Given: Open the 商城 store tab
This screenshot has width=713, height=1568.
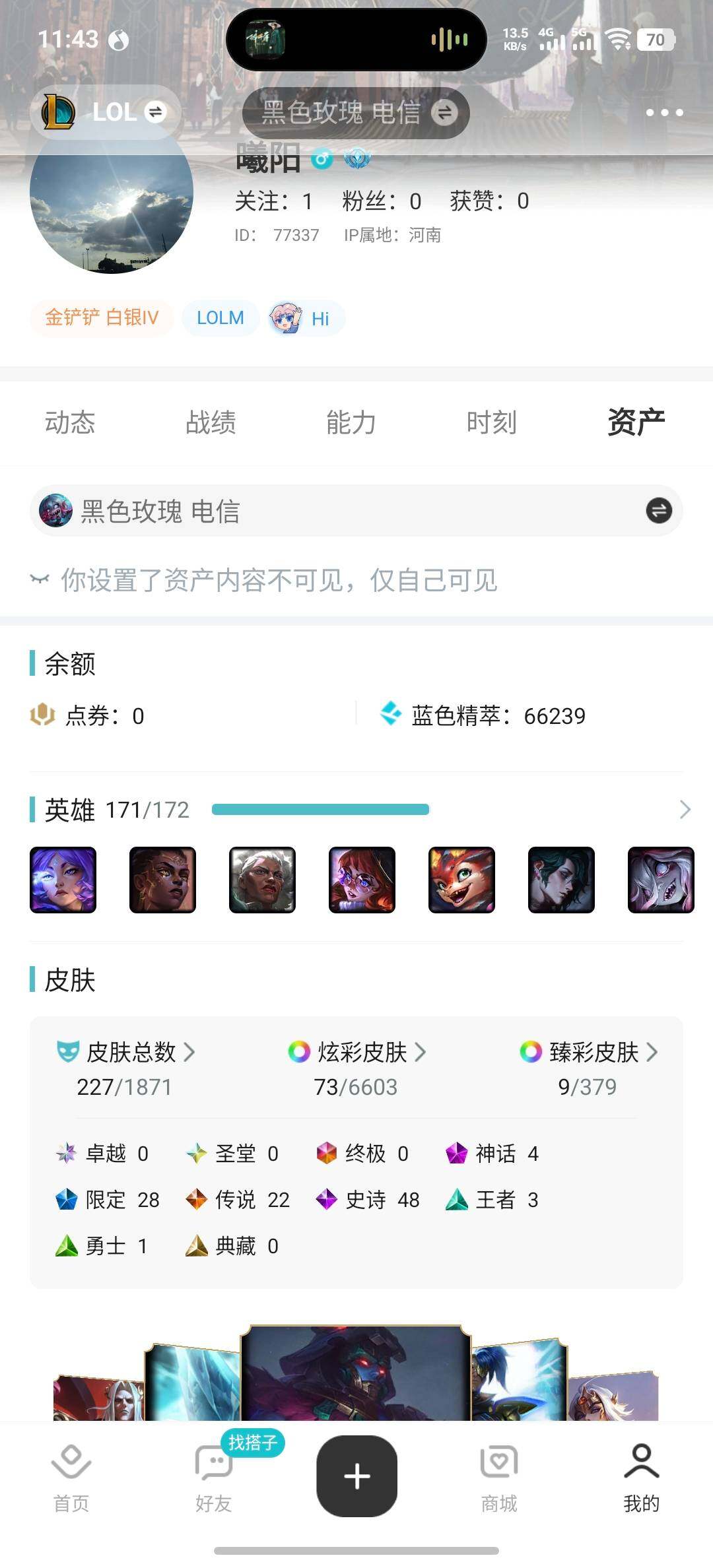Looking at the screenshot, I should 499,1478.
